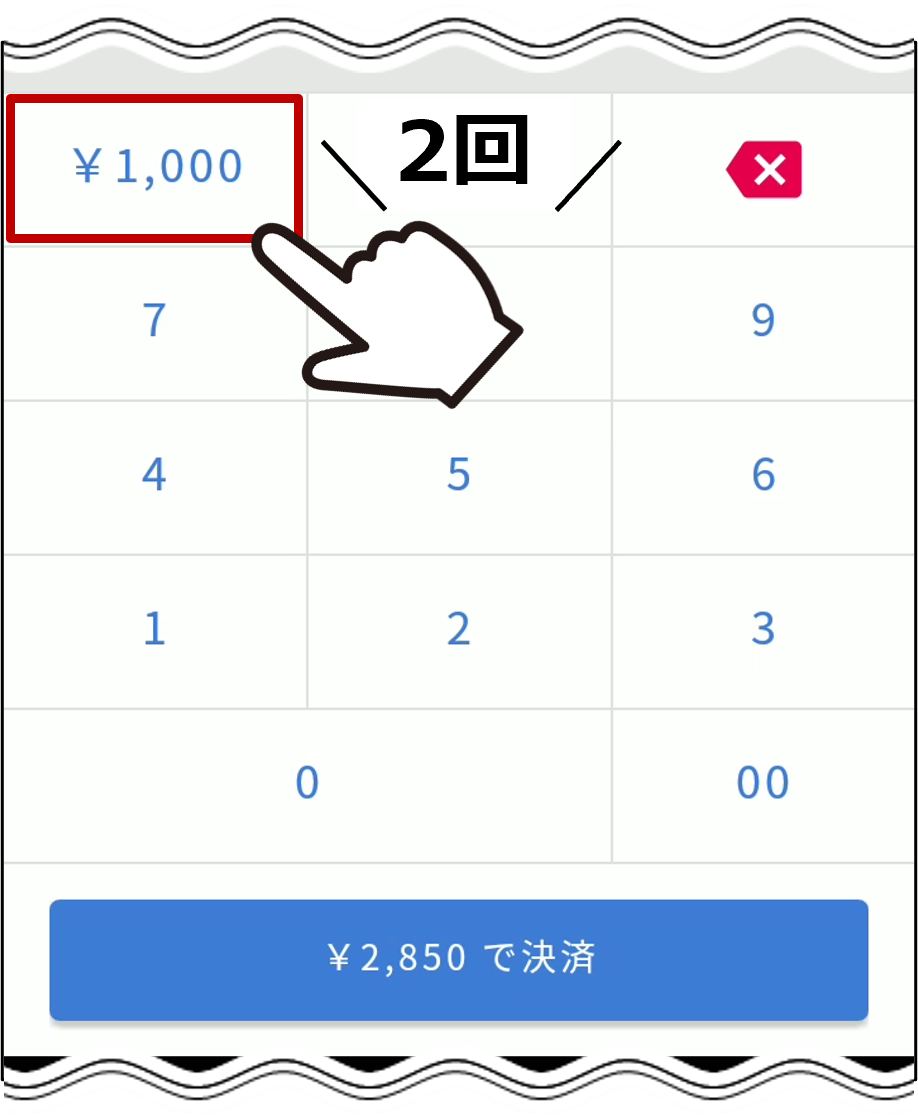Tap the 1 key
The width and height of the screenshot is (918, 1115).
coord(154,629)
